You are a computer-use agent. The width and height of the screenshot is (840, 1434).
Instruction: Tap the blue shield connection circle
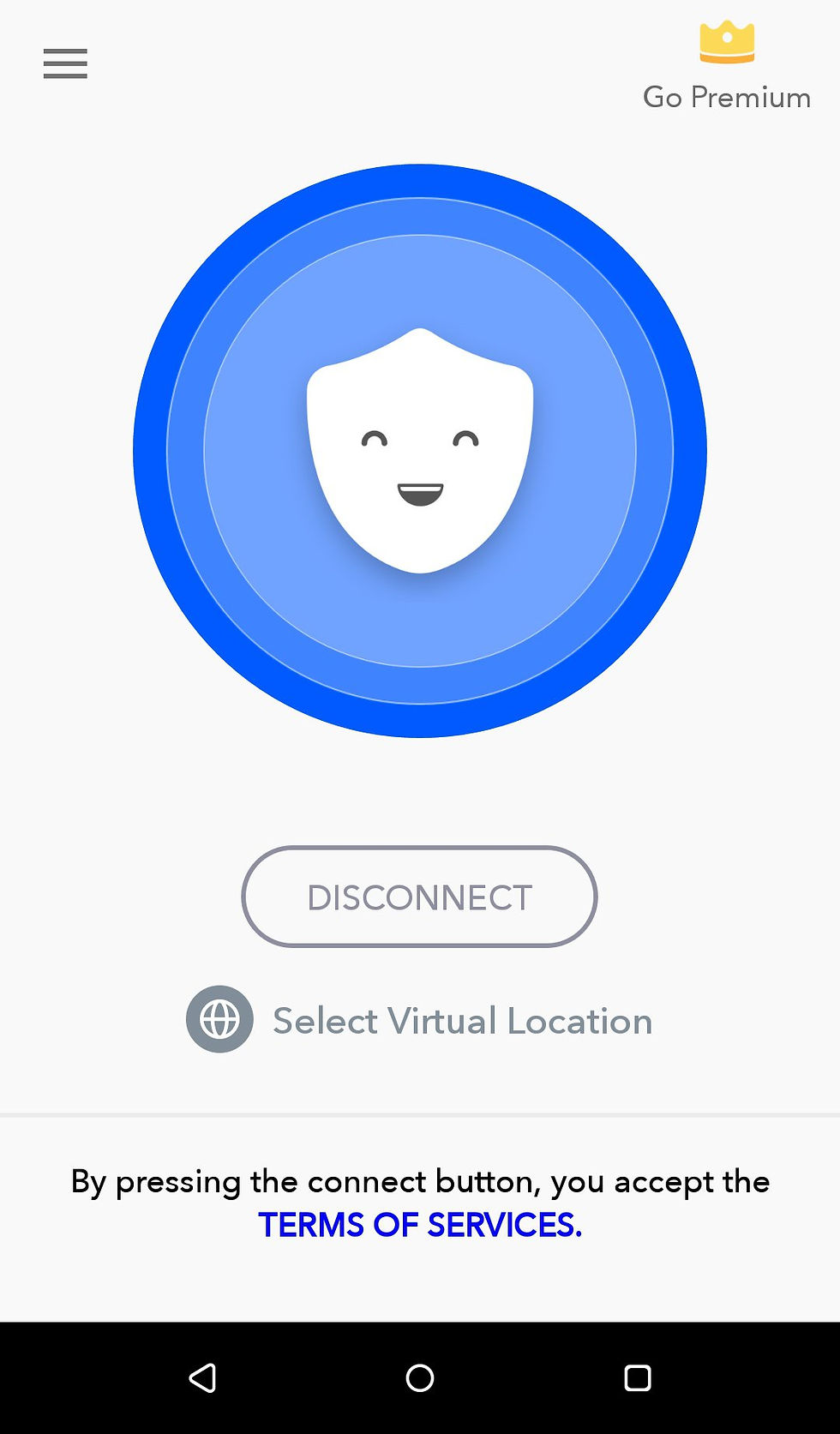pos(420,451)
